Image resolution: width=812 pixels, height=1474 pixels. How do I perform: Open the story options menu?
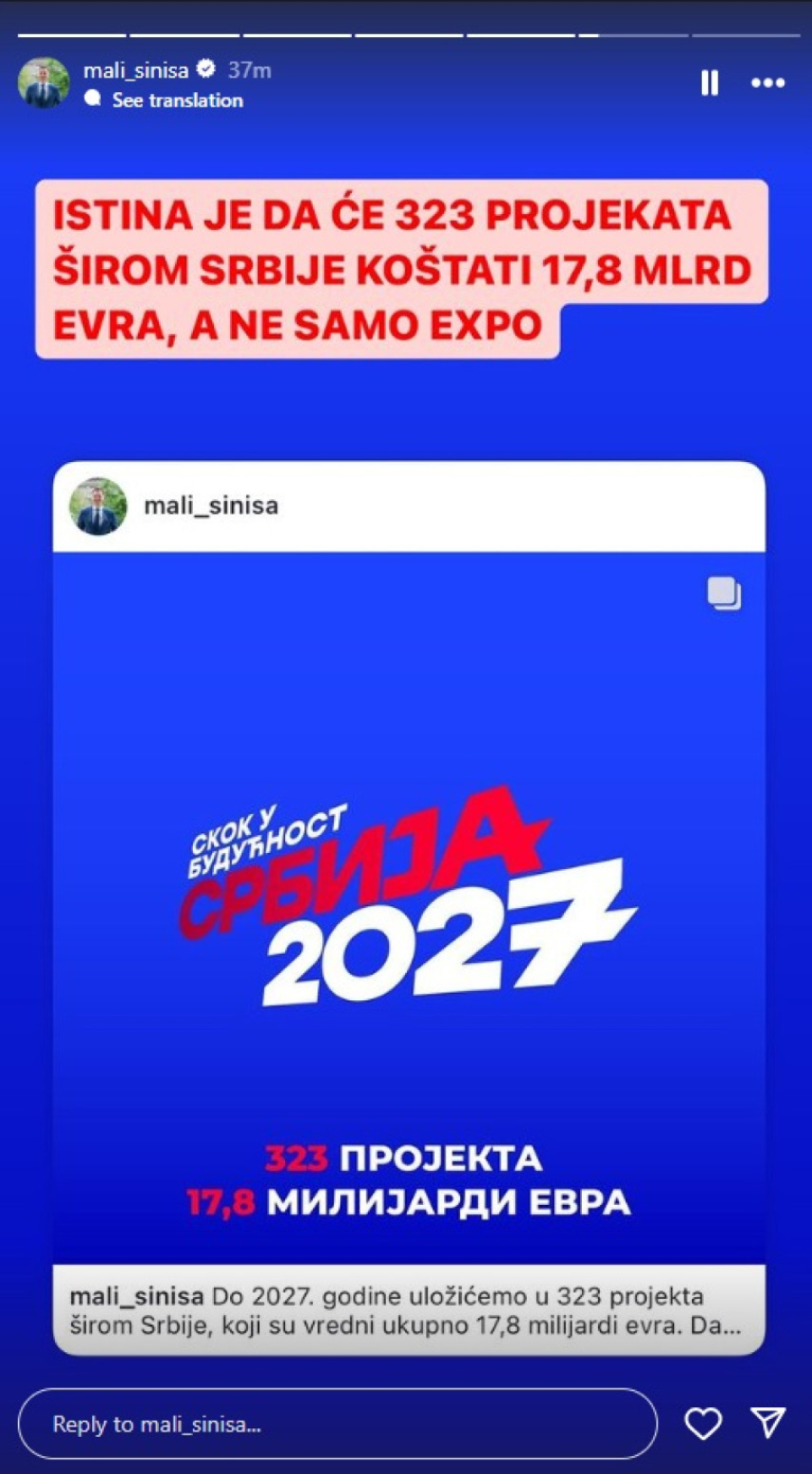pyautogui.click(x=768, y=83)
